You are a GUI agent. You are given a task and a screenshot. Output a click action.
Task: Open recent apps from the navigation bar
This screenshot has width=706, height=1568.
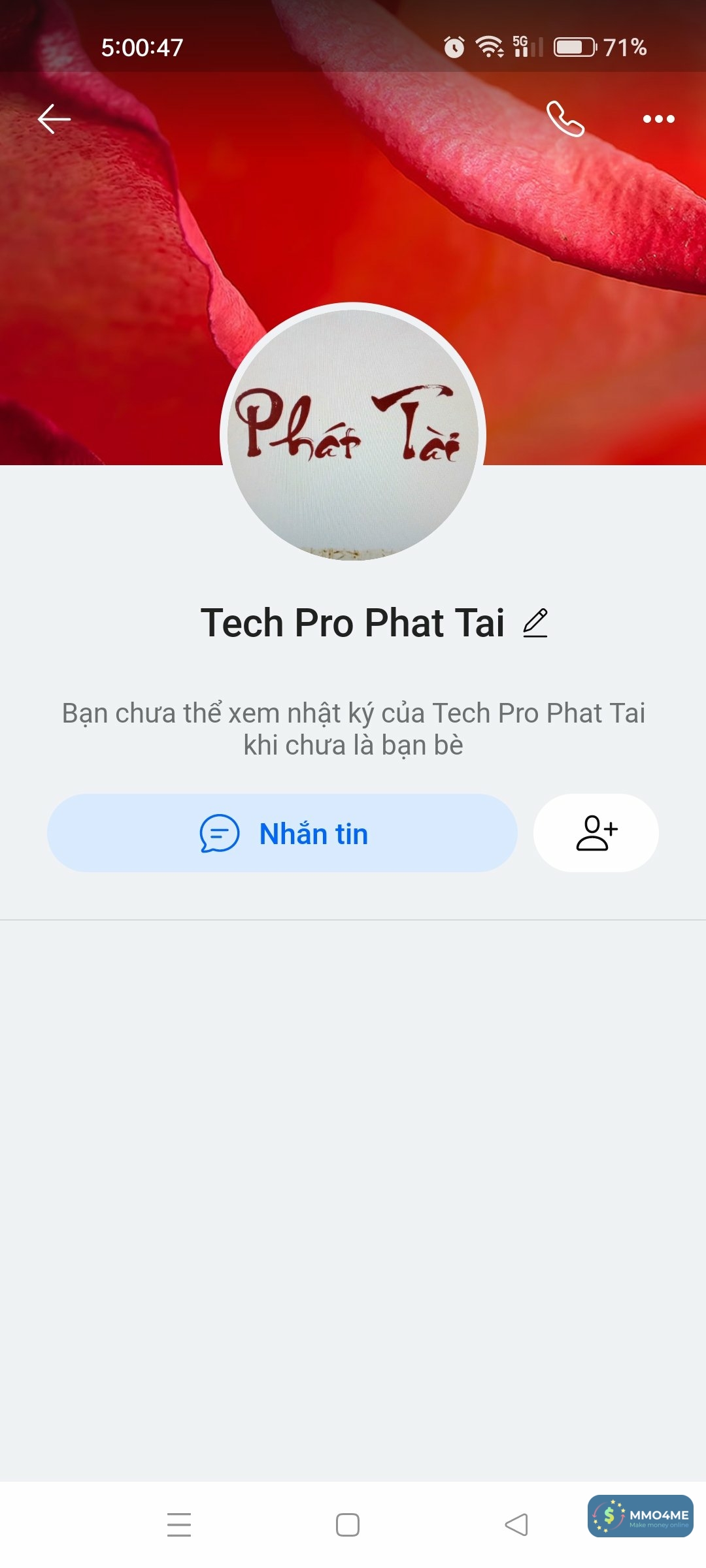tap(179, 1525)
